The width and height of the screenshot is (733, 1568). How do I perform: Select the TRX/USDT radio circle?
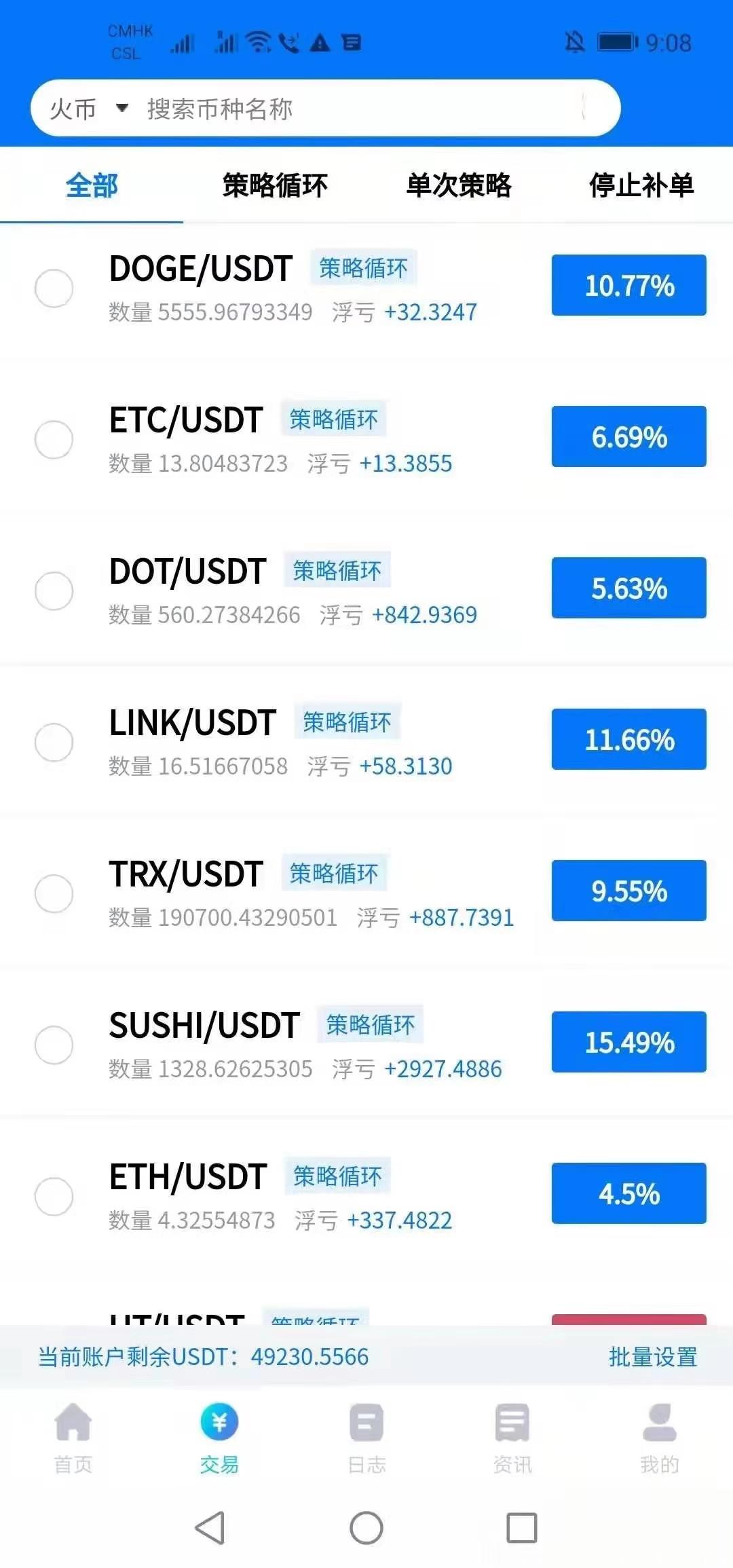[54, 894]
